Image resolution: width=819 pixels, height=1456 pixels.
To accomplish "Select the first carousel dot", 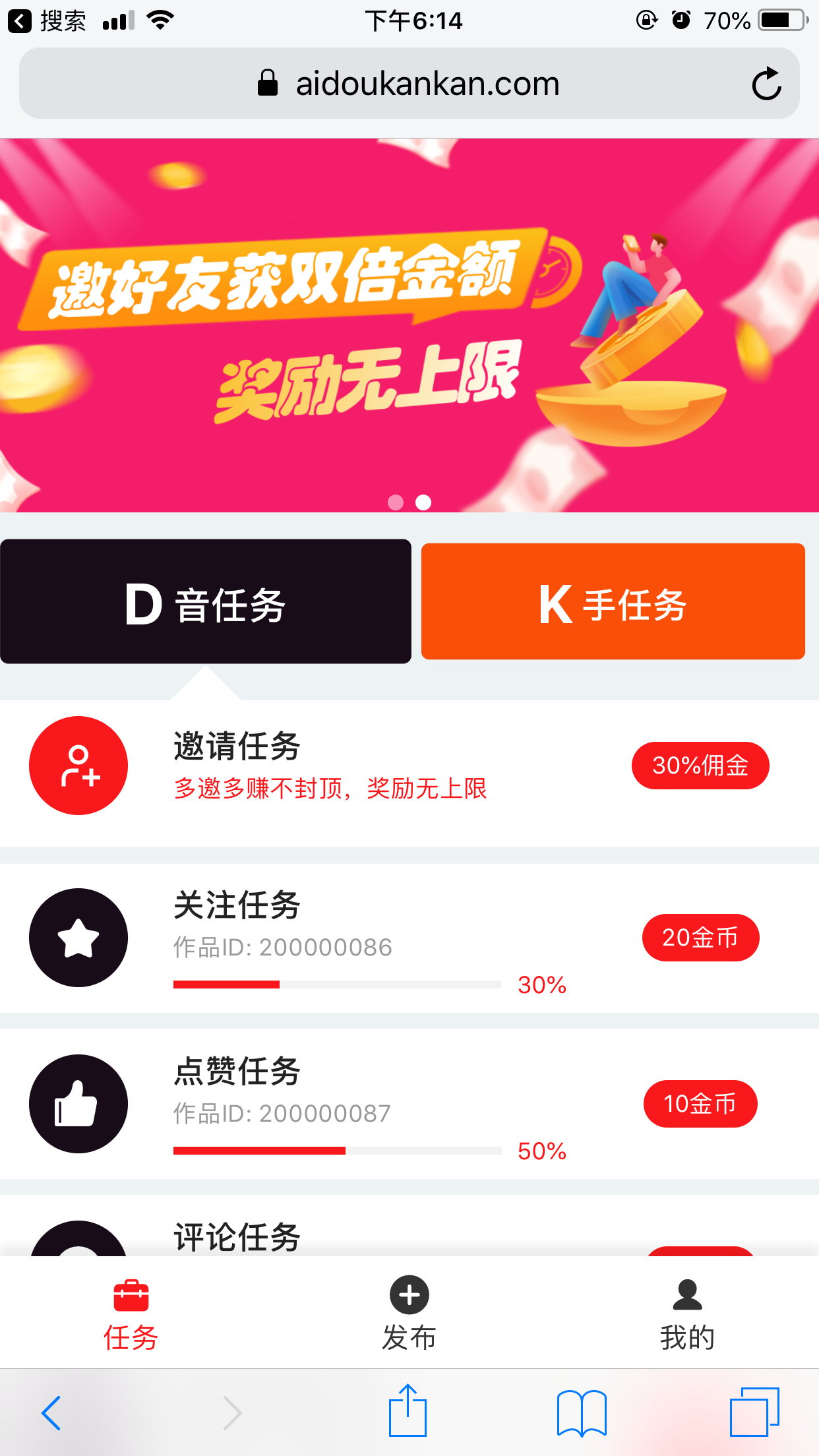I will tap(396, 502).
